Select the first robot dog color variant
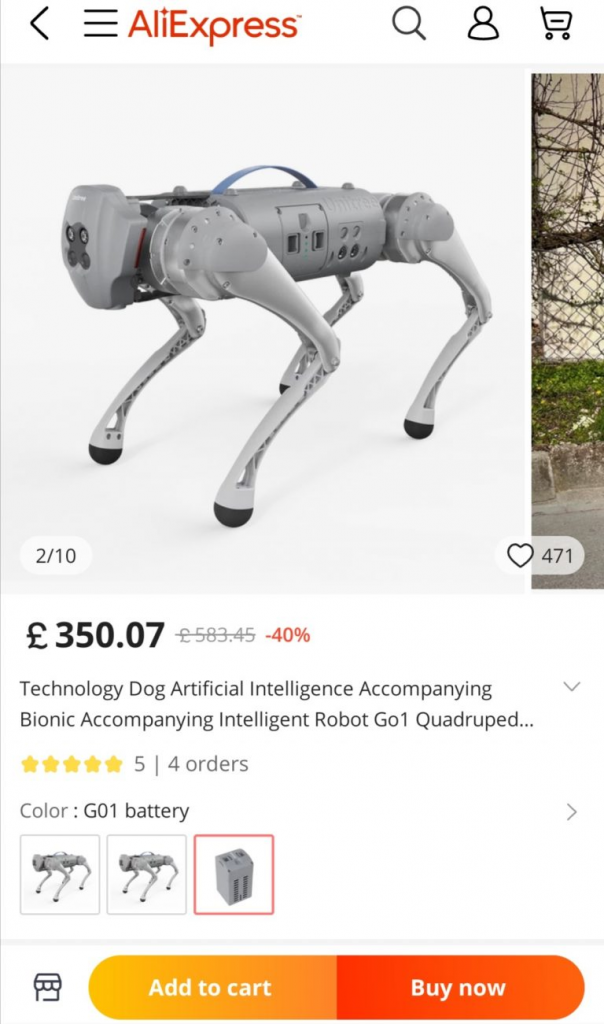 point(60,874)
